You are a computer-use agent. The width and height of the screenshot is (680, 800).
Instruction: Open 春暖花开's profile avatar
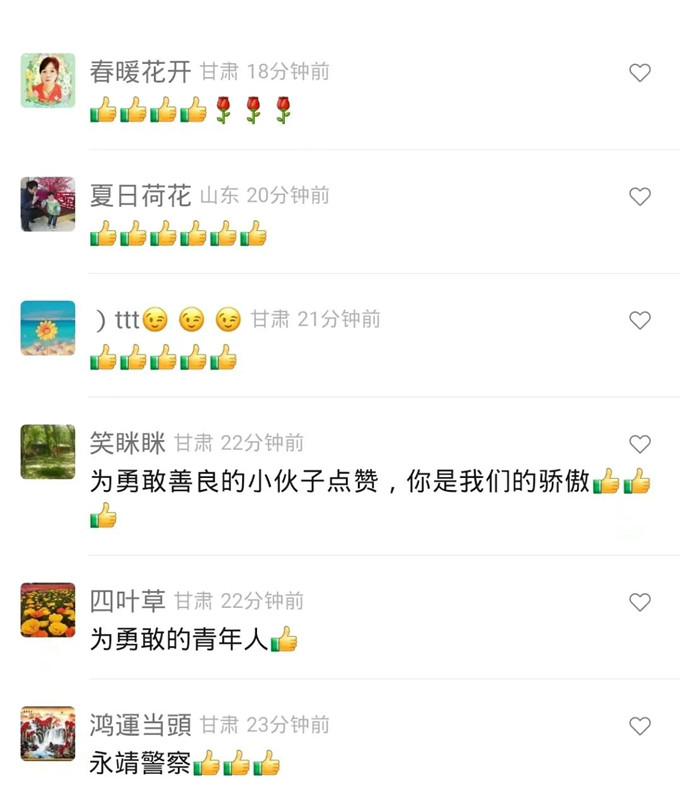48,80
